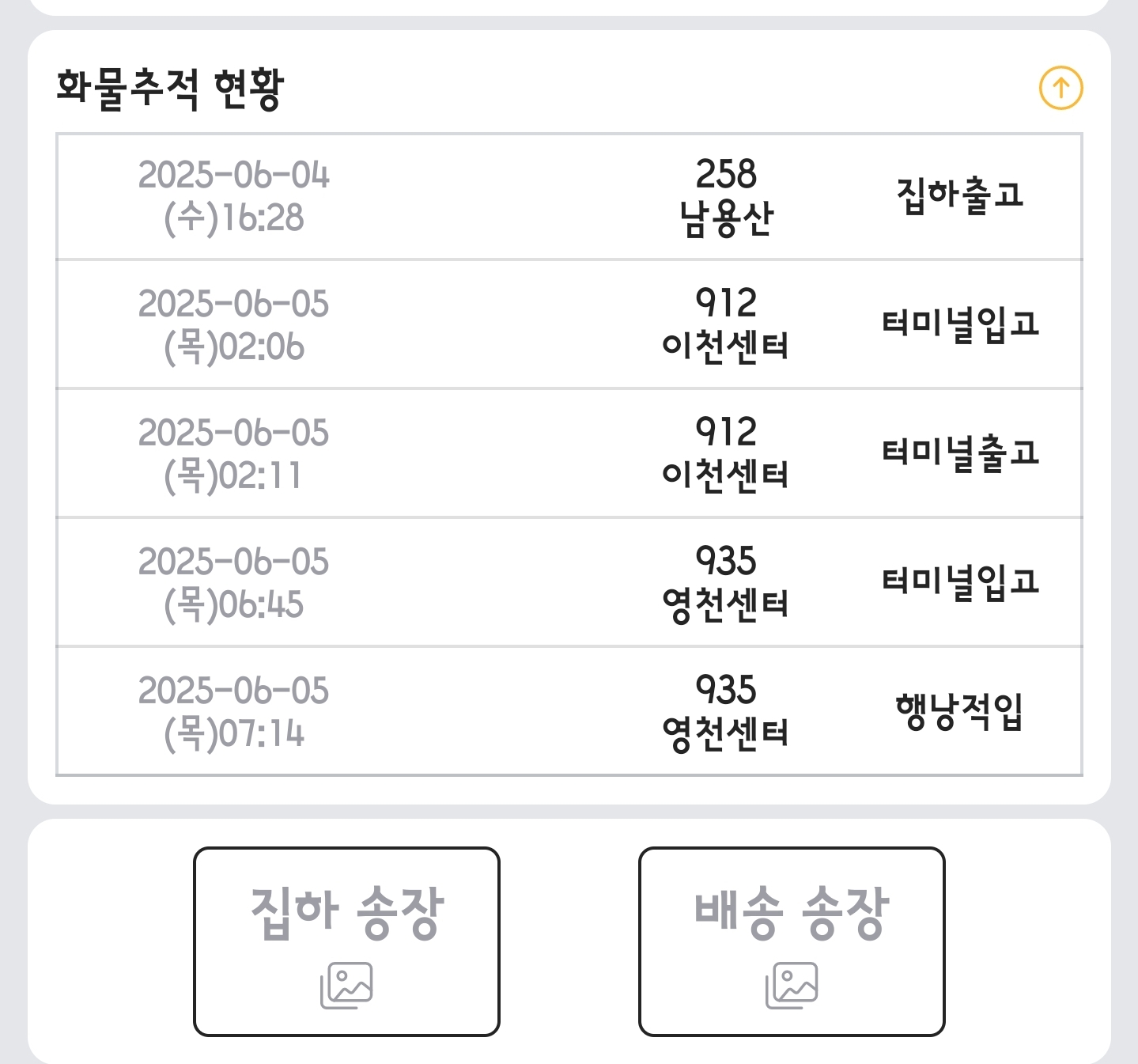
Task: View the 배송 송장 image
Action: pos(792,941)
